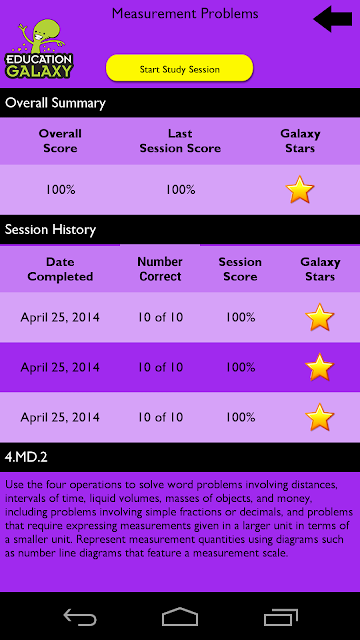Start a new study session
360x640 pixels.
click(x=180, y=68)
